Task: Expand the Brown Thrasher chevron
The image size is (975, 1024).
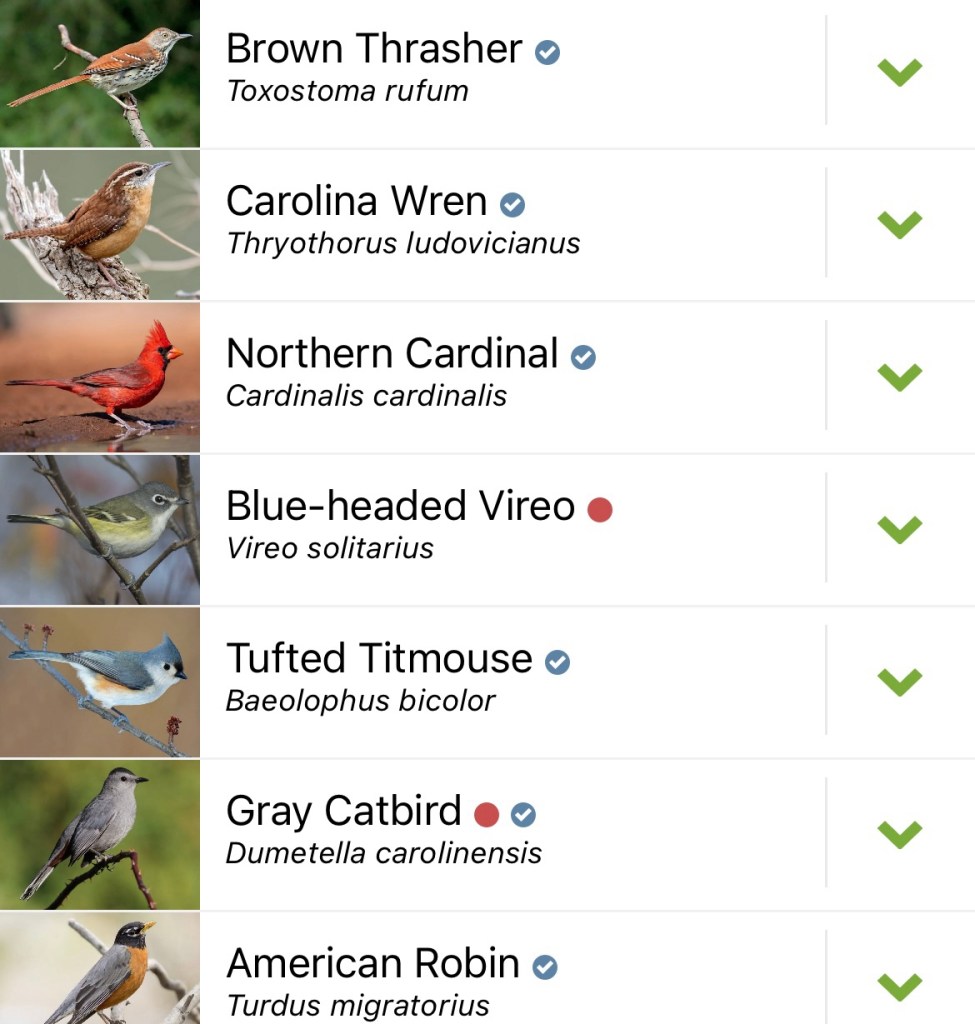Action: point(900,71)
